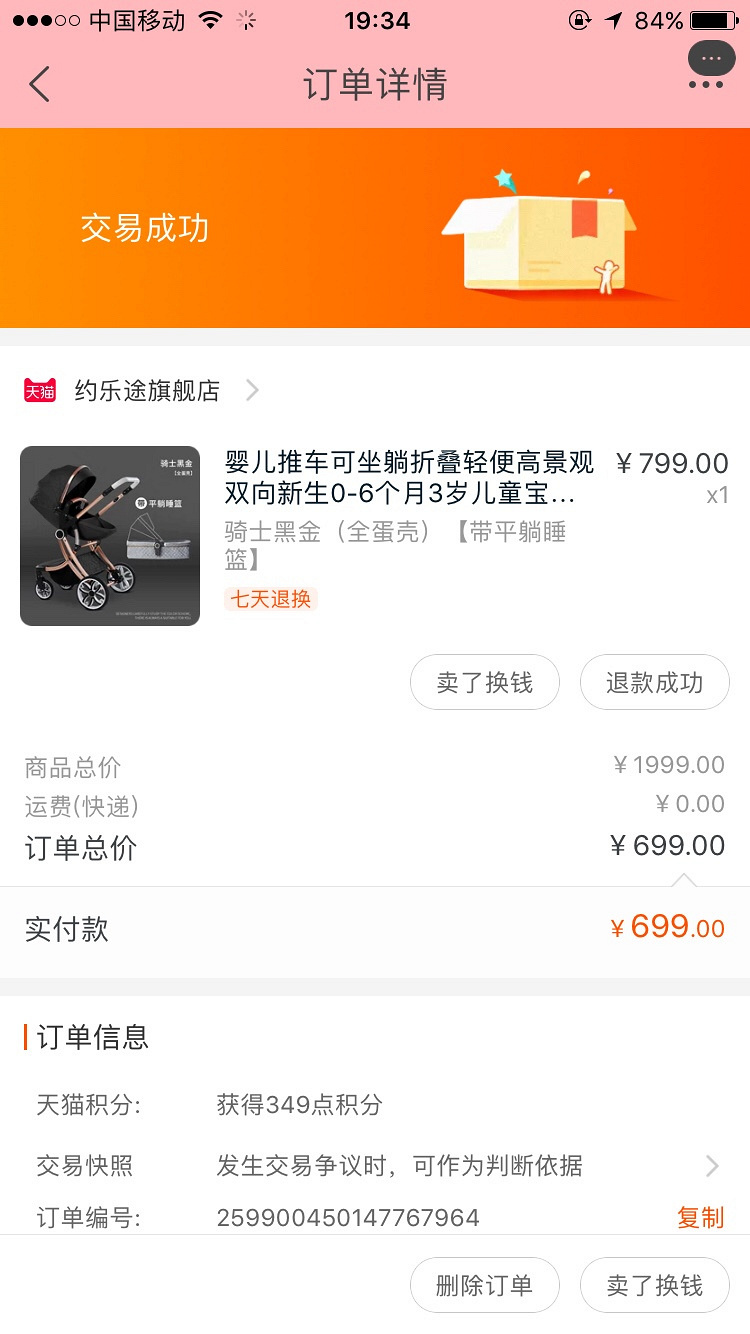The width and height of the screenshot is (750, 1334).
Task: Delete this order with 删除订单
Action: click(484, 1285)
